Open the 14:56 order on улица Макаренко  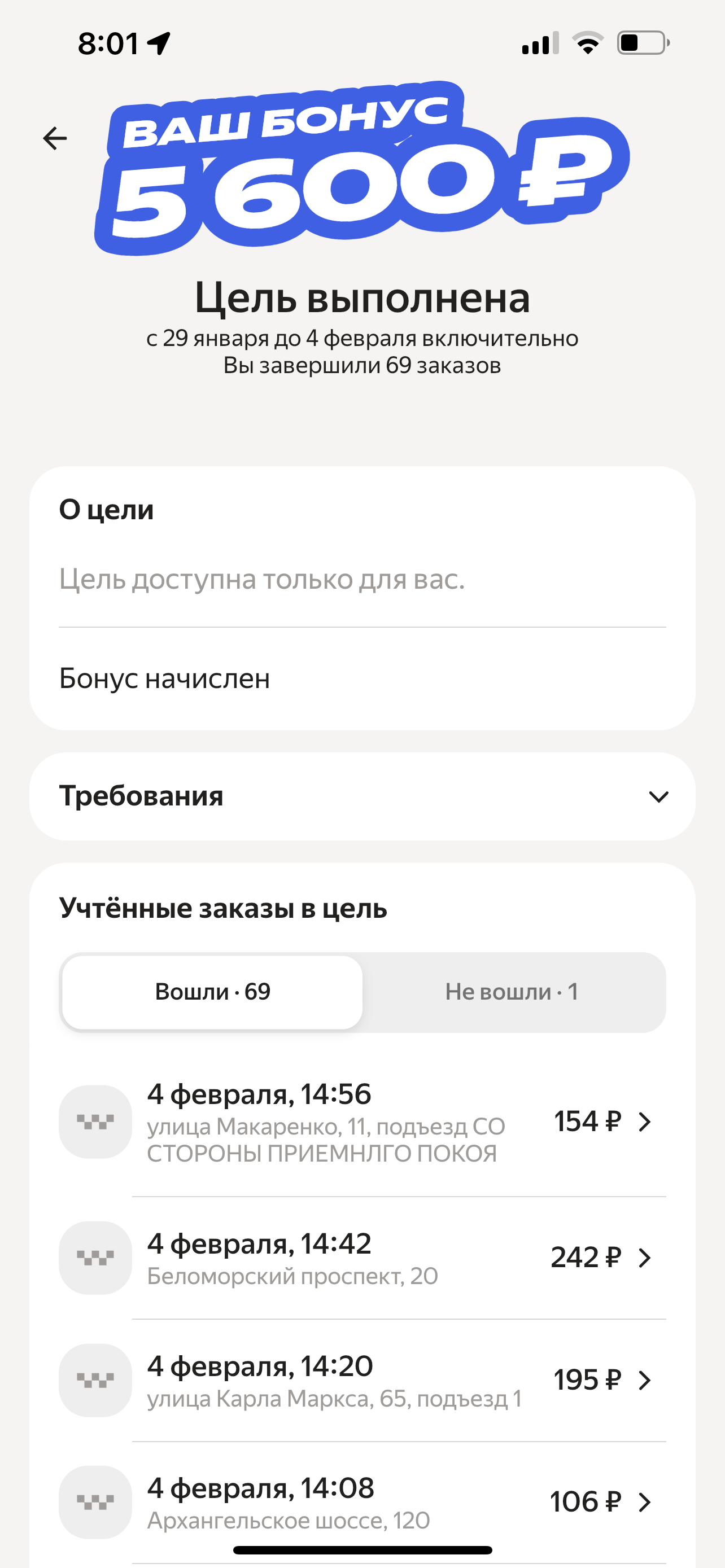tap(362, 1122)
